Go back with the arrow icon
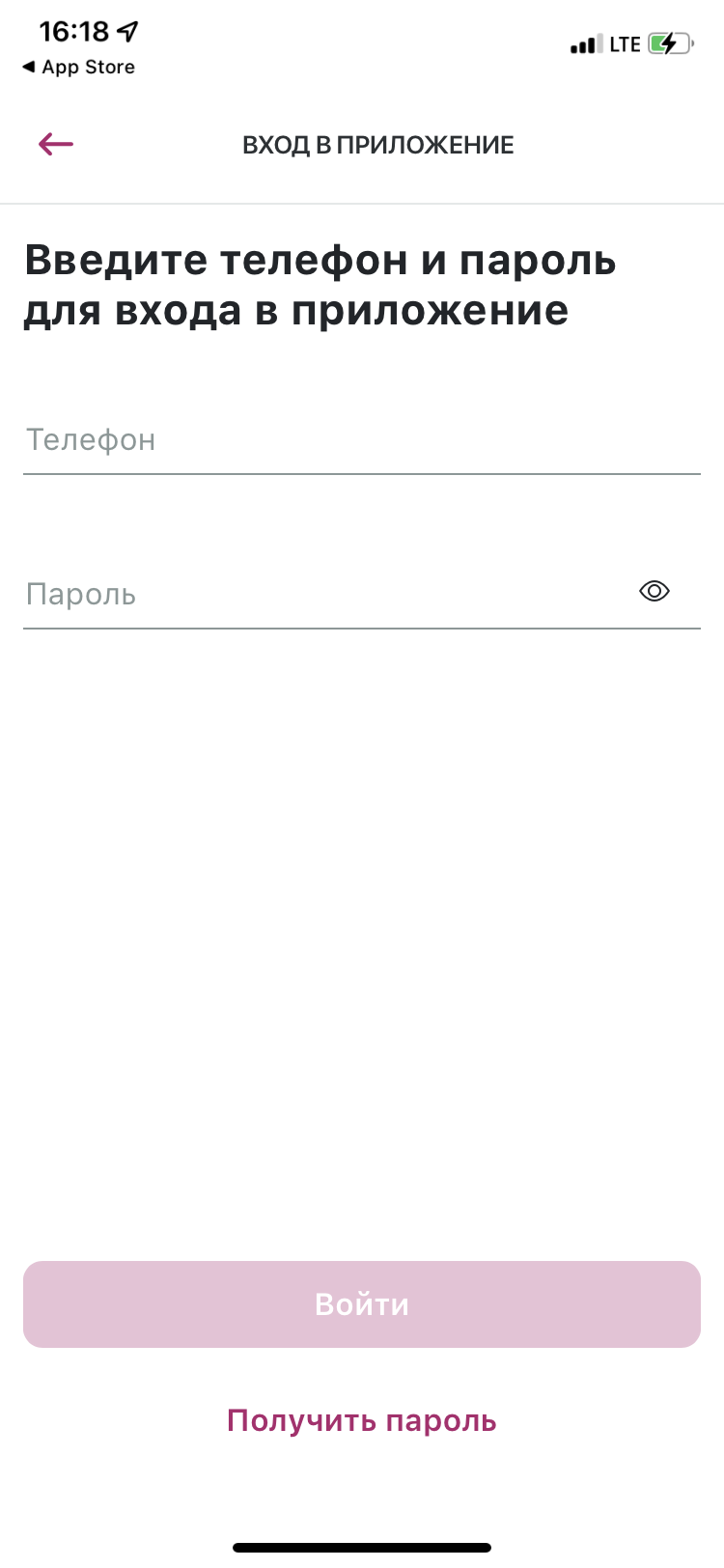 click(x=56, y=145)
